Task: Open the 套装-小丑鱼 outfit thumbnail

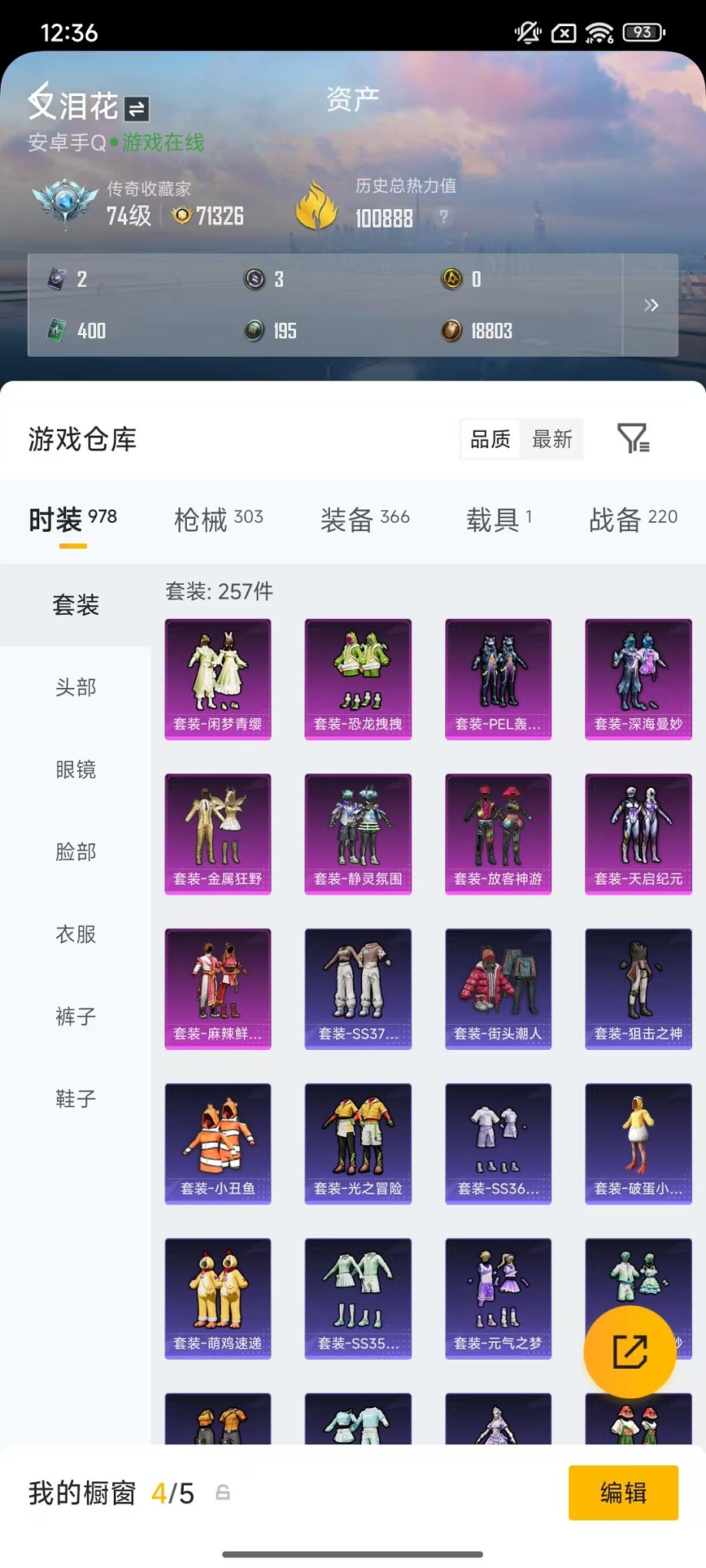Action: click(218, 1143)
